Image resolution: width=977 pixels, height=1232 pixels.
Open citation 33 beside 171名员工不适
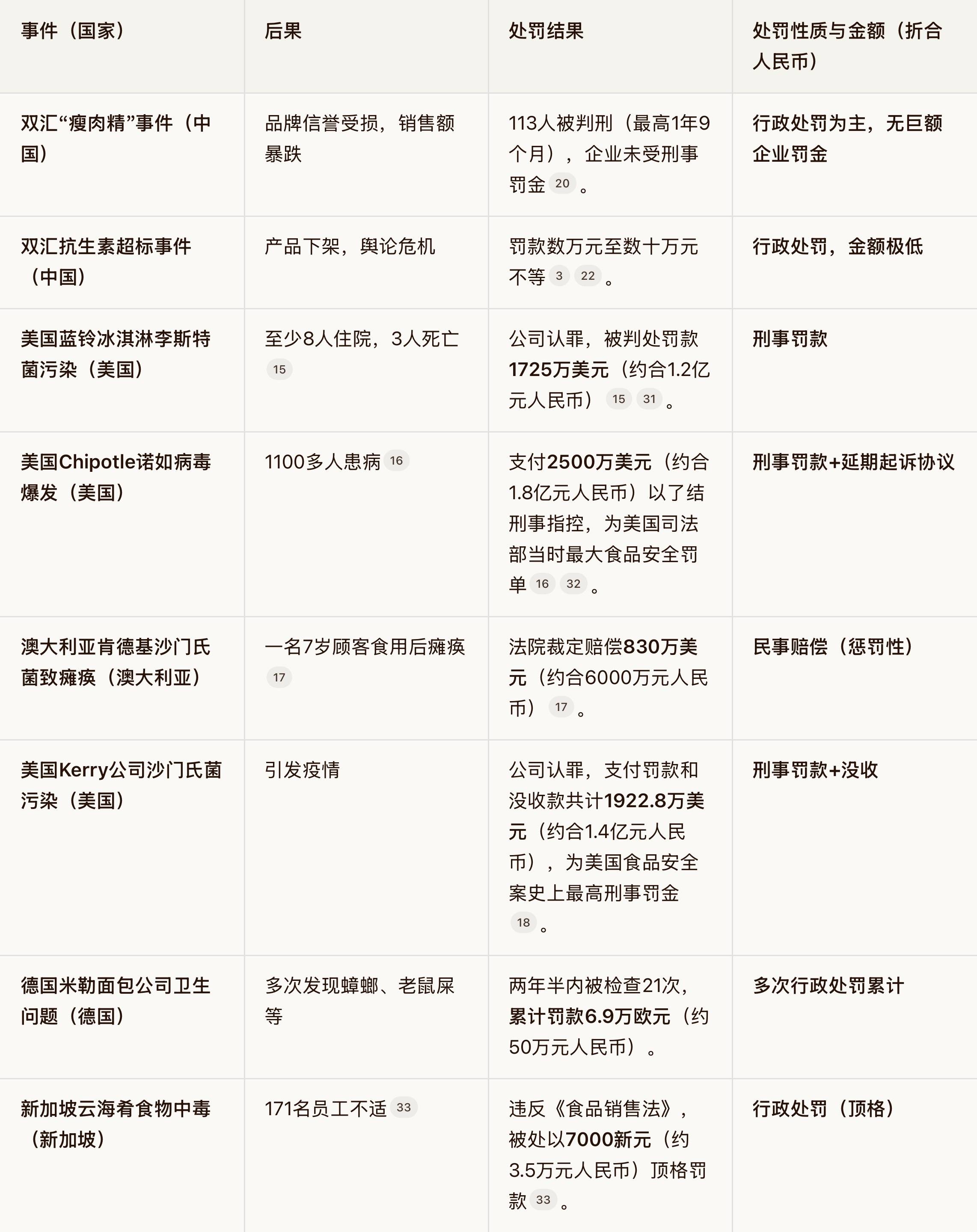point(404,1108)
